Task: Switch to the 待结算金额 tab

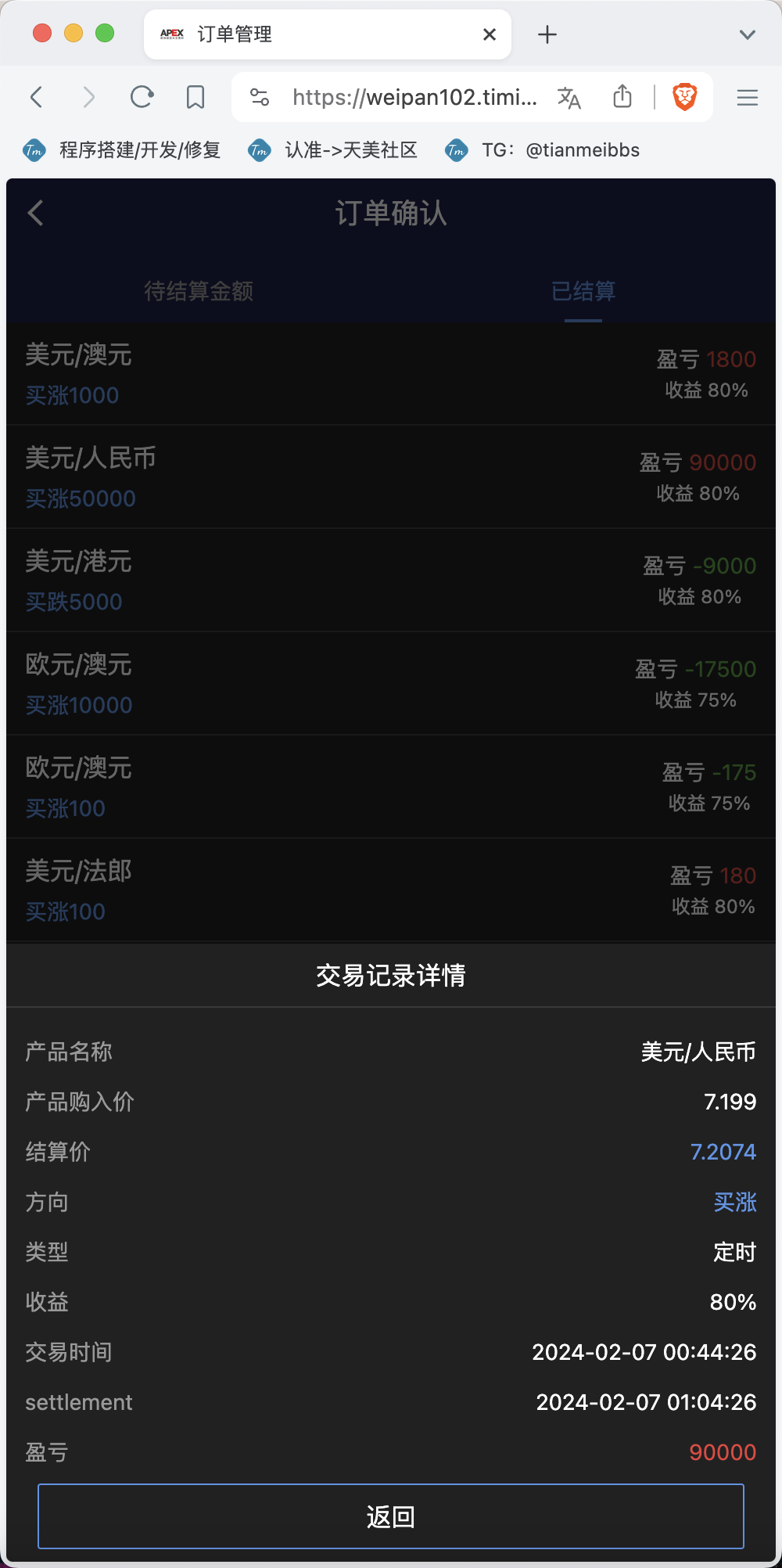Action: tap(199, 291)
